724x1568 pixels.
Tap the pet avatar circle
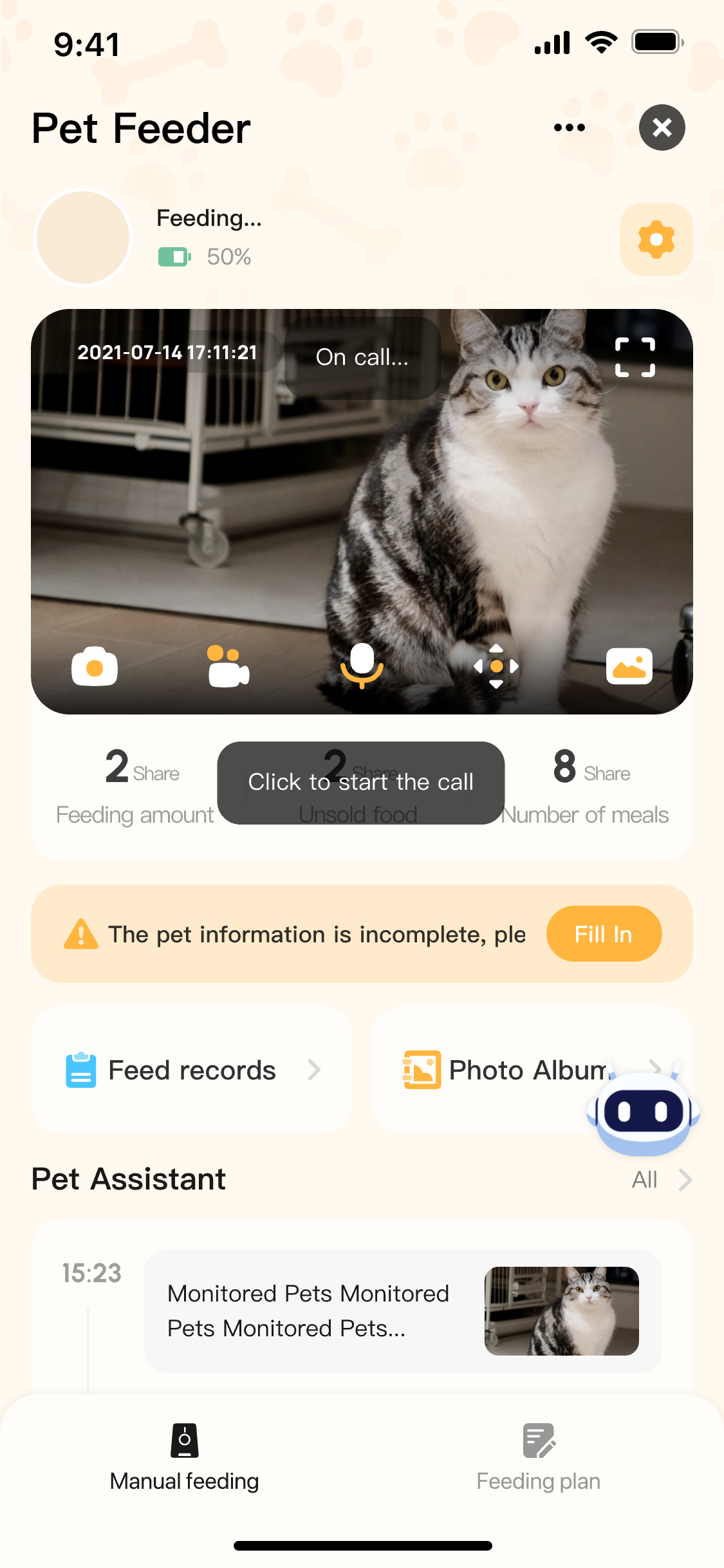pos(83,238)
